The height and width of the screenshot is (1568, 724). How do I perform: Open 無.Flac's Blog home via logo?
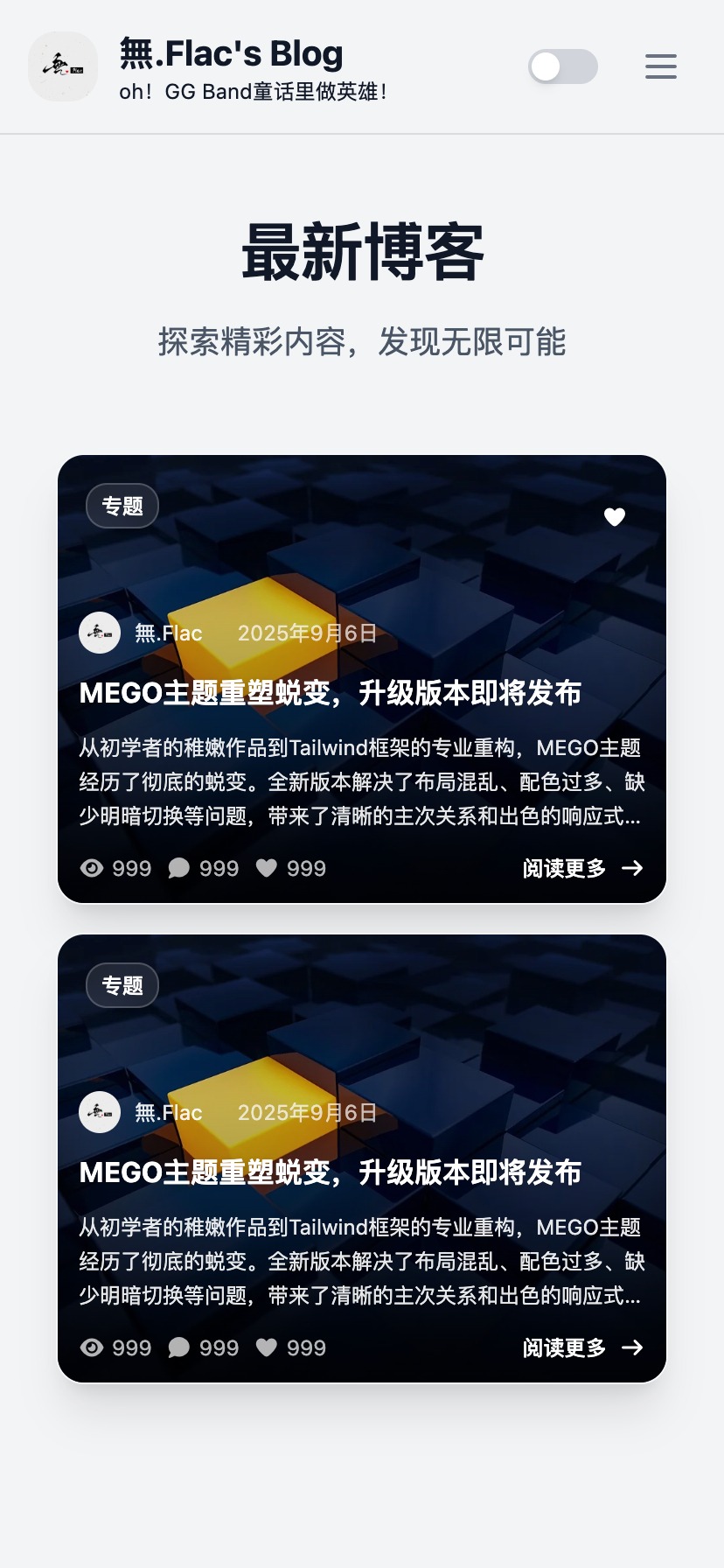[63, 66]
